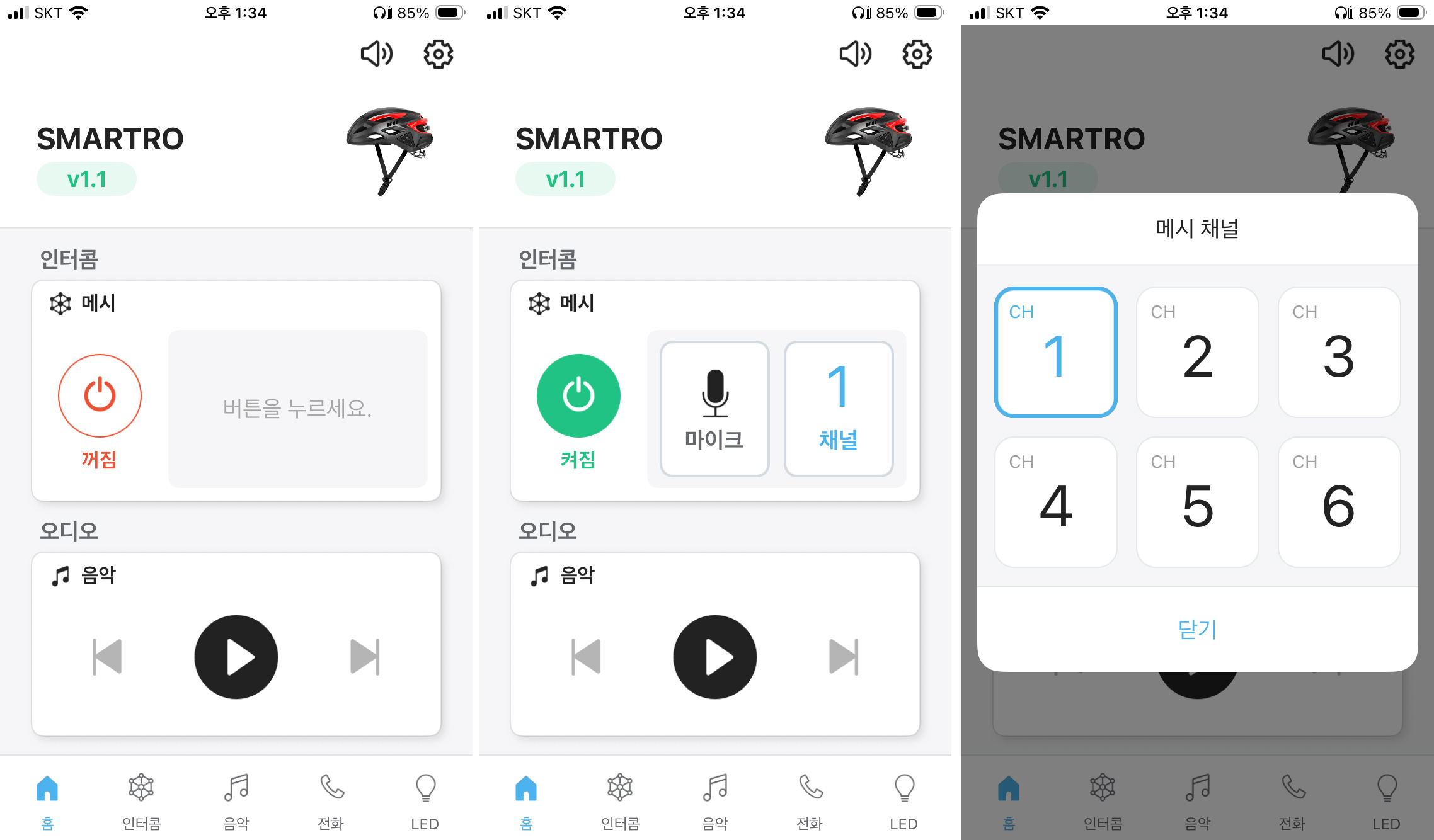Select mesh channel CH 2

tap(1197, 352)
